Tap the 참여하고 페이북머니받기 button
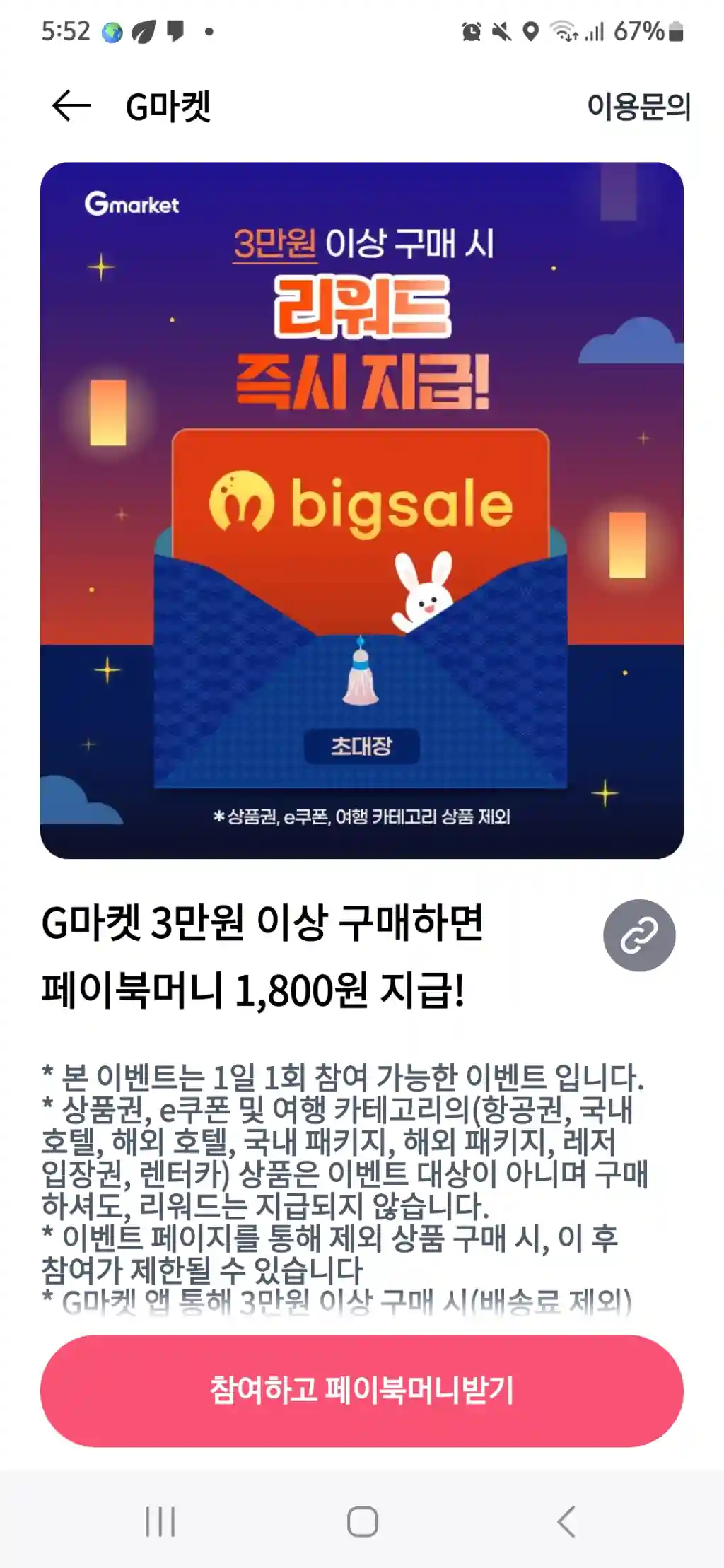The width and height of the screenshot is (724, 1568). coord(362,1390)
